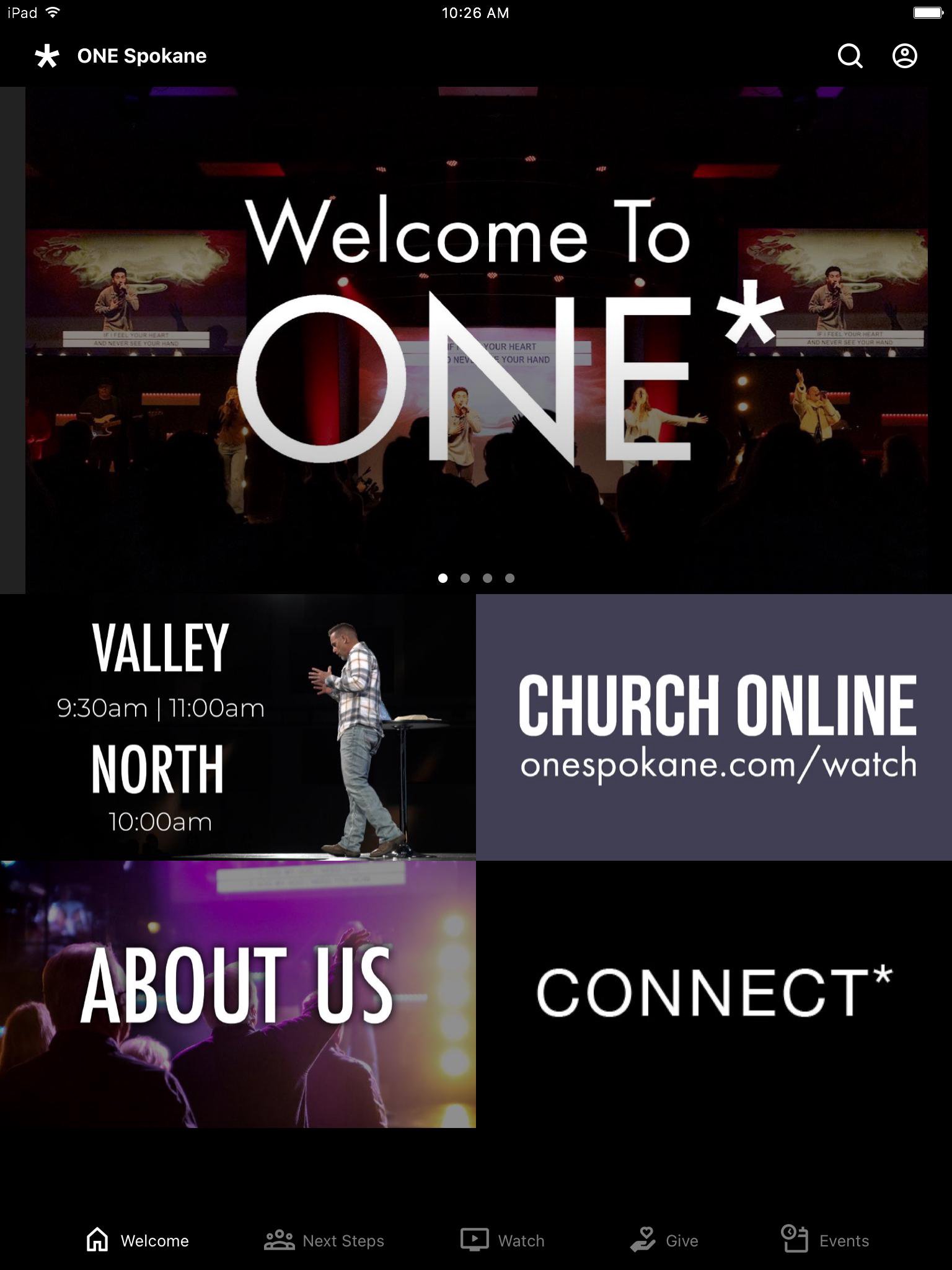Screen dimensions: 952x1270
Task: Open the About Us tile
Action: 238,993
